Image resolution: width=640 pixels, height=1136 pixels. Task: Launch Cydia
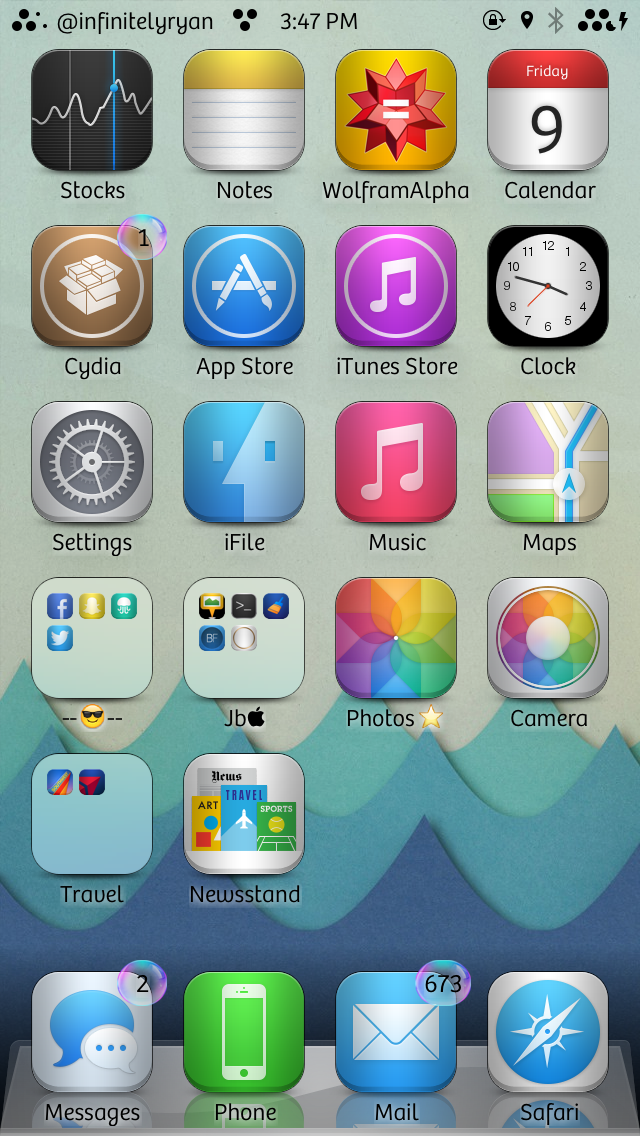(92, 286)
